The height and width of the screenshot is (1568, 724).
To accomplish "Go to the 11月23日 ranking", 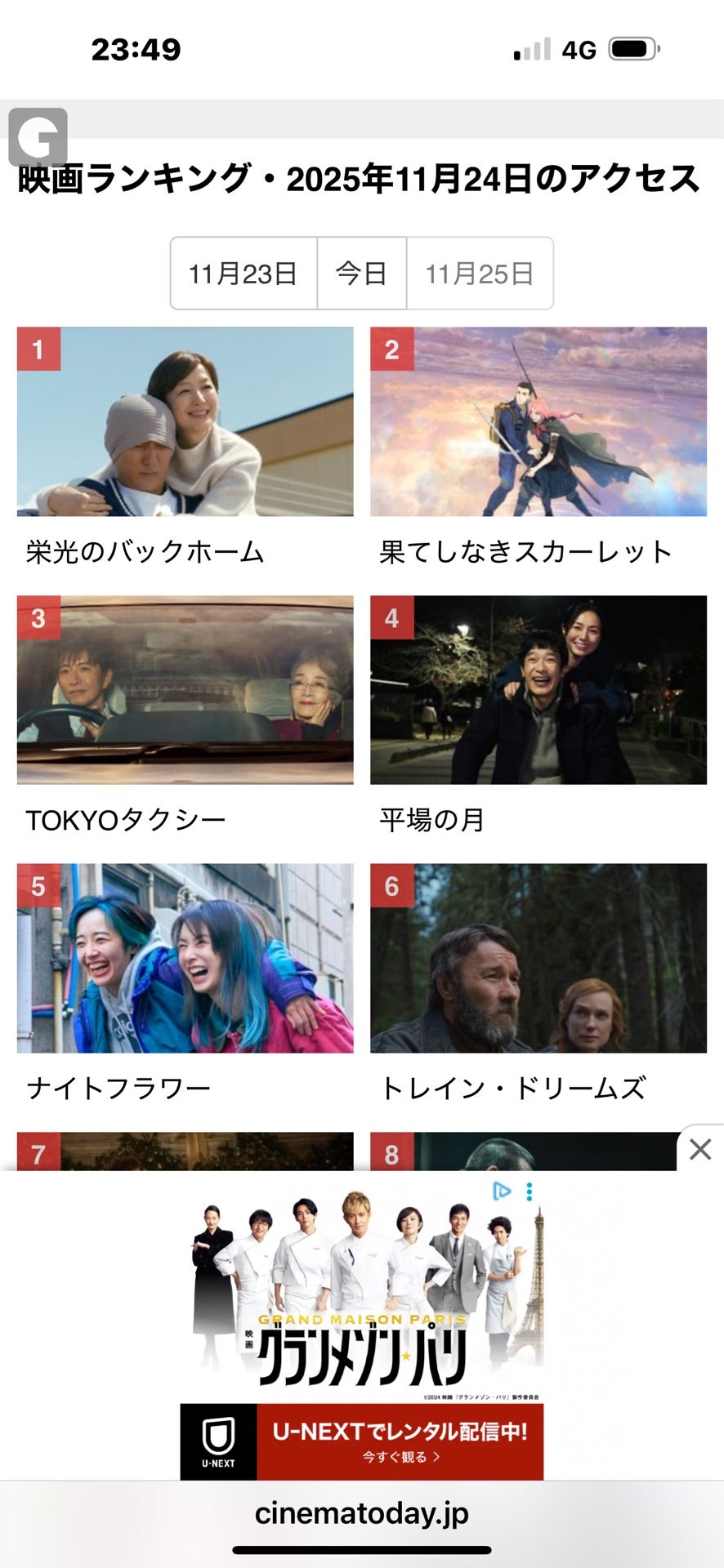I will (243, 274).
